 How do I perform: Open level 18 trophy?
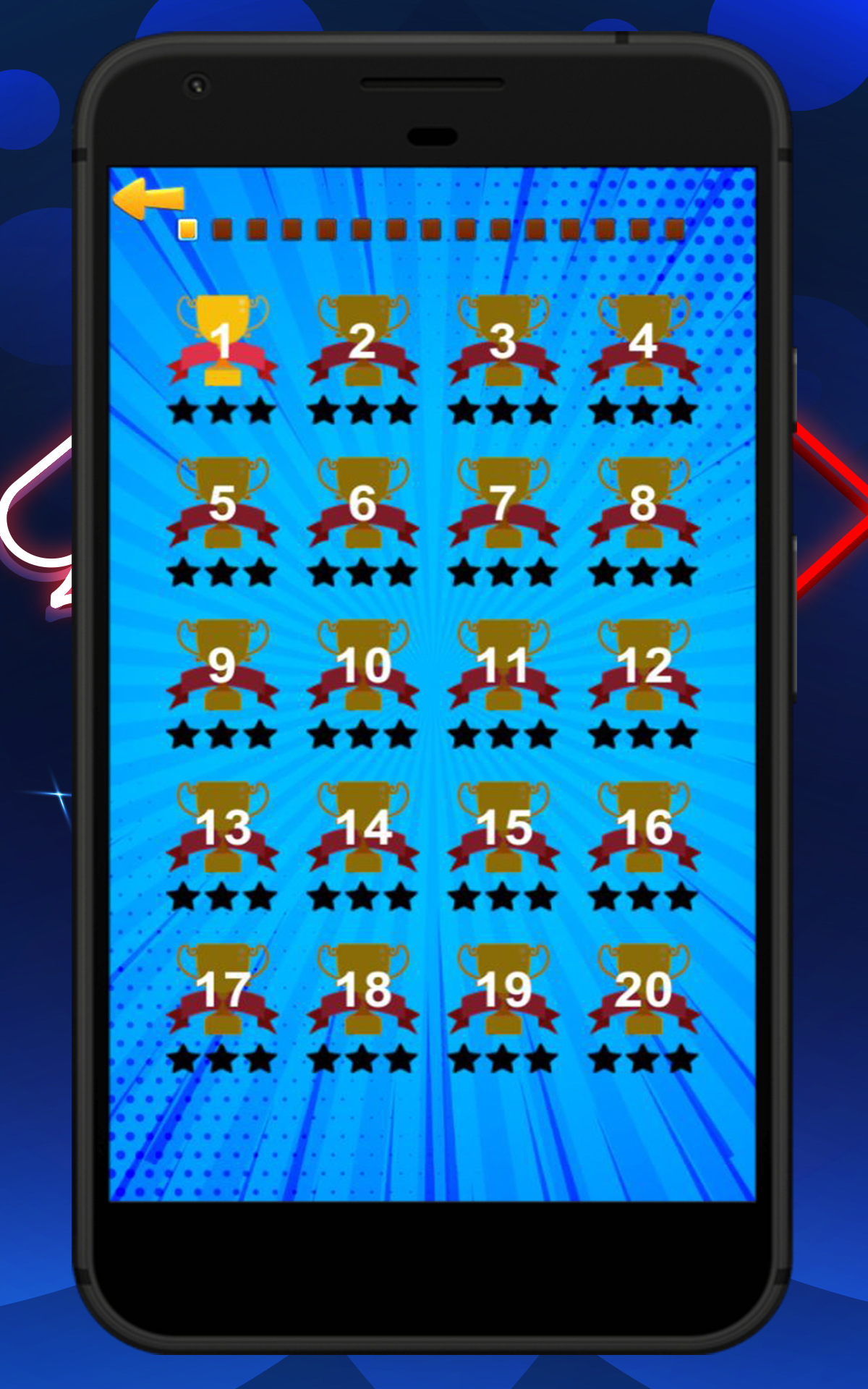click(x=365, y=991)
